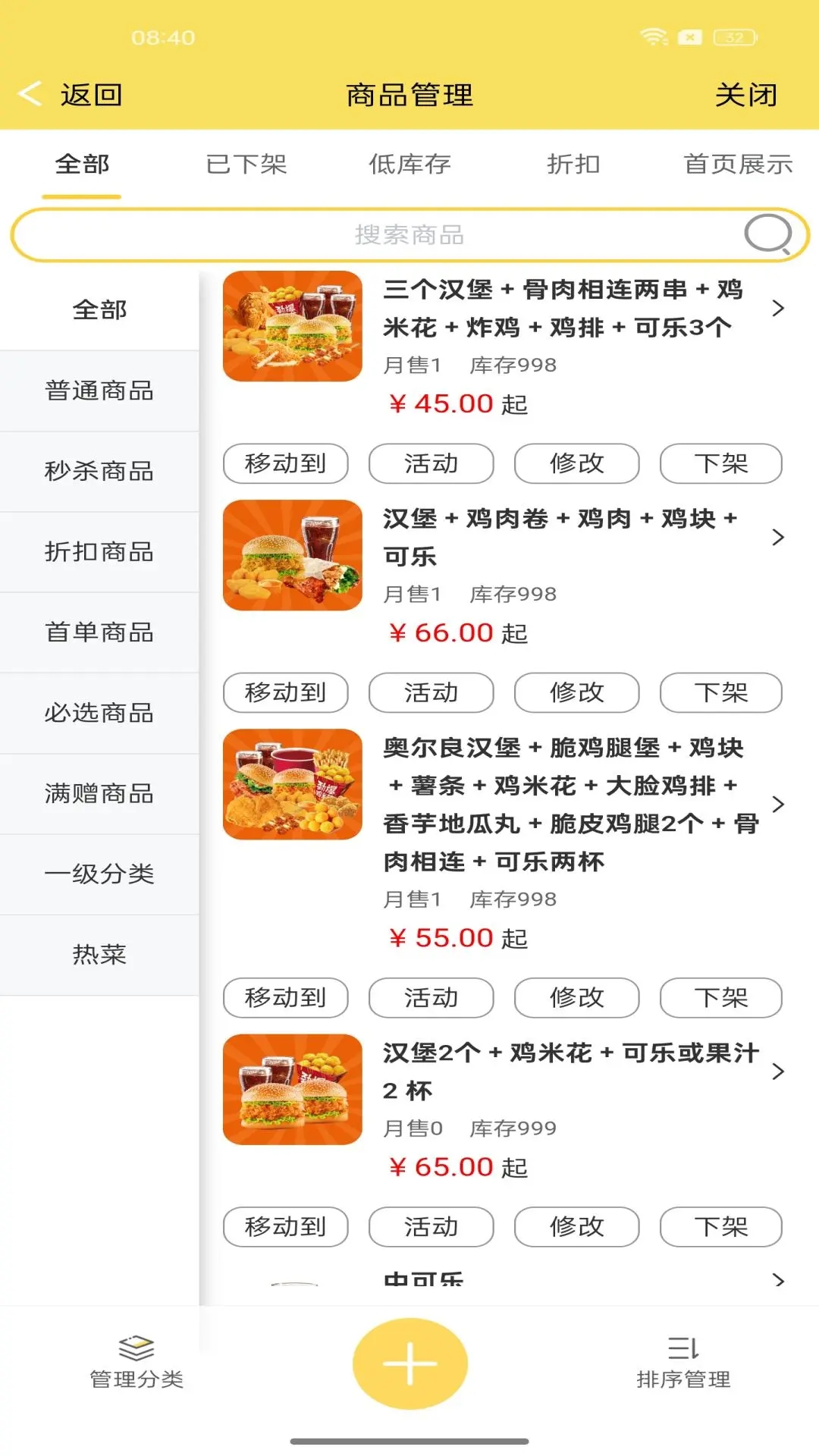Screen dimensions: 819x1456
Task: Tap 活动 for the ¥65.00 汉堡2个 combo
Action: coord(431,1226)
